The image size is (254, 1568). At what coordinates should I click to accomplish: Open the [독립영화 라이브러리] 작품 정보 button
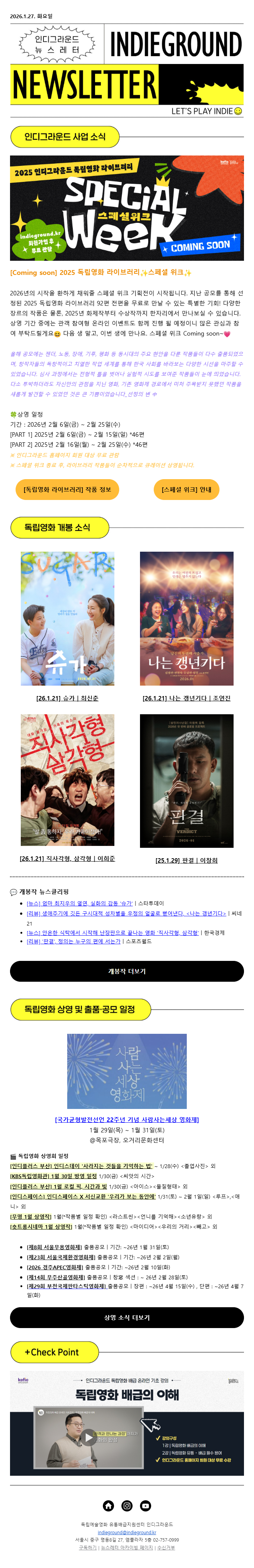(x=67, y=490)
